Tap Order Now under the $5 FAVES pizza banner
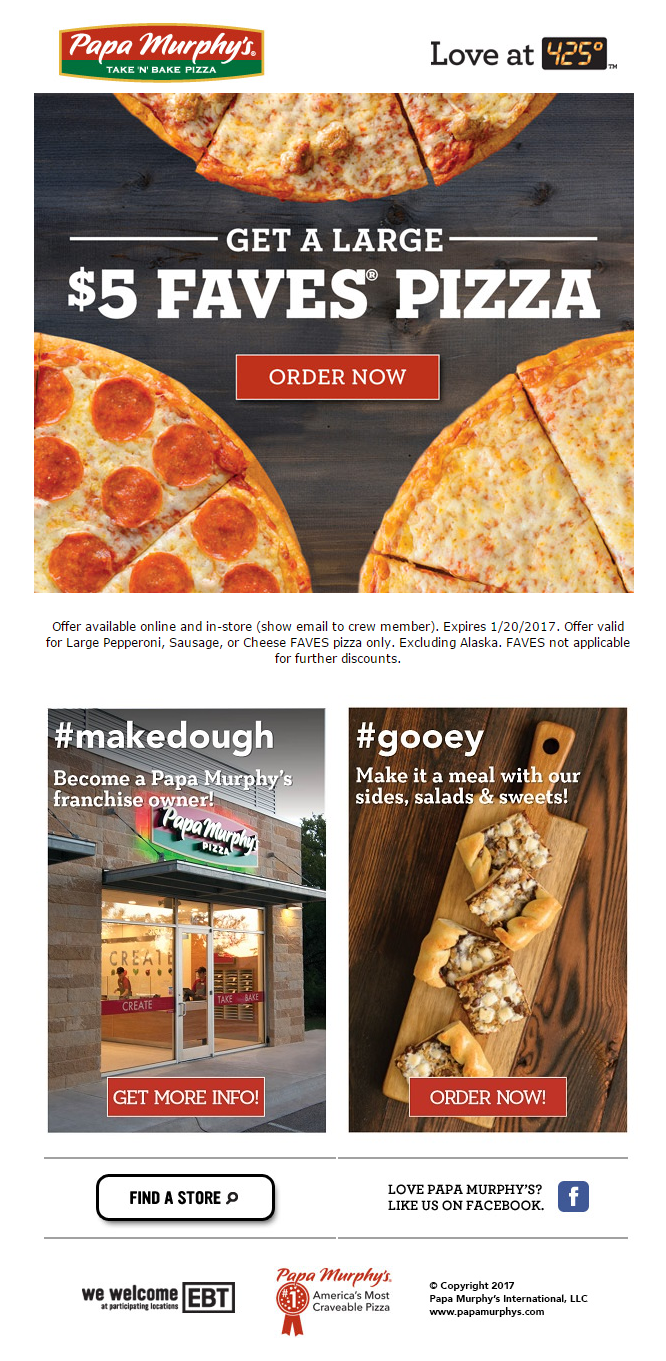 pos(337,377)
